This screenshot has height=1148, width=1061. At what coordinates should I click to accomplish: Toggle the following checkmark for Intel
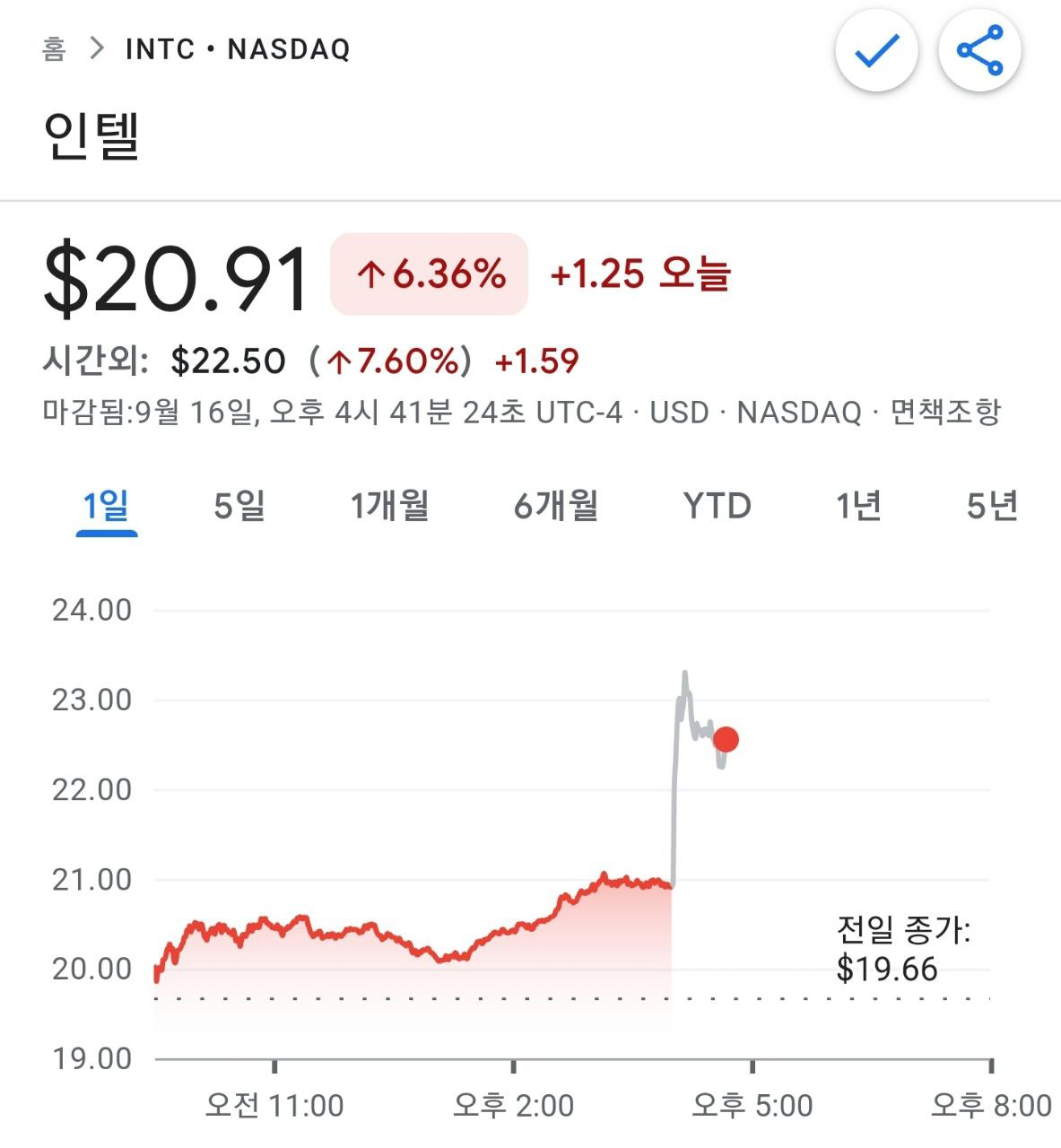(x=876, y=50)
